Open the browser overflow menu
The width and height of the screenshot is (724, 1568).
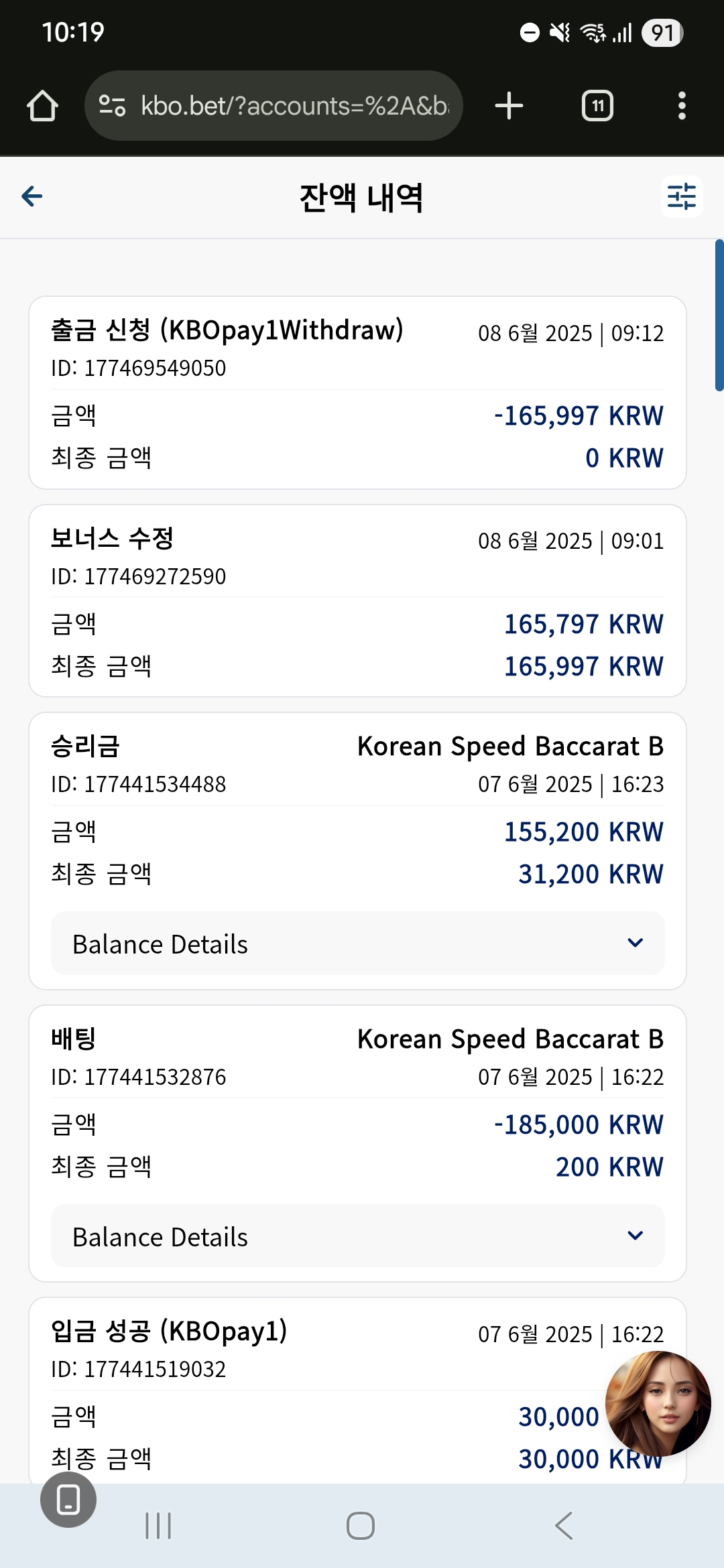(x=682, y=106)
